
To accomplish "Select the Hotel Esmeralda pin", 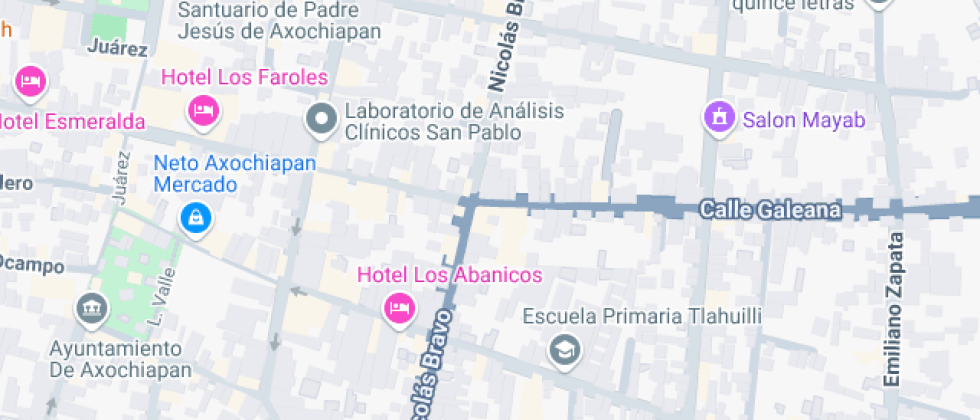I will pos(30,80).
